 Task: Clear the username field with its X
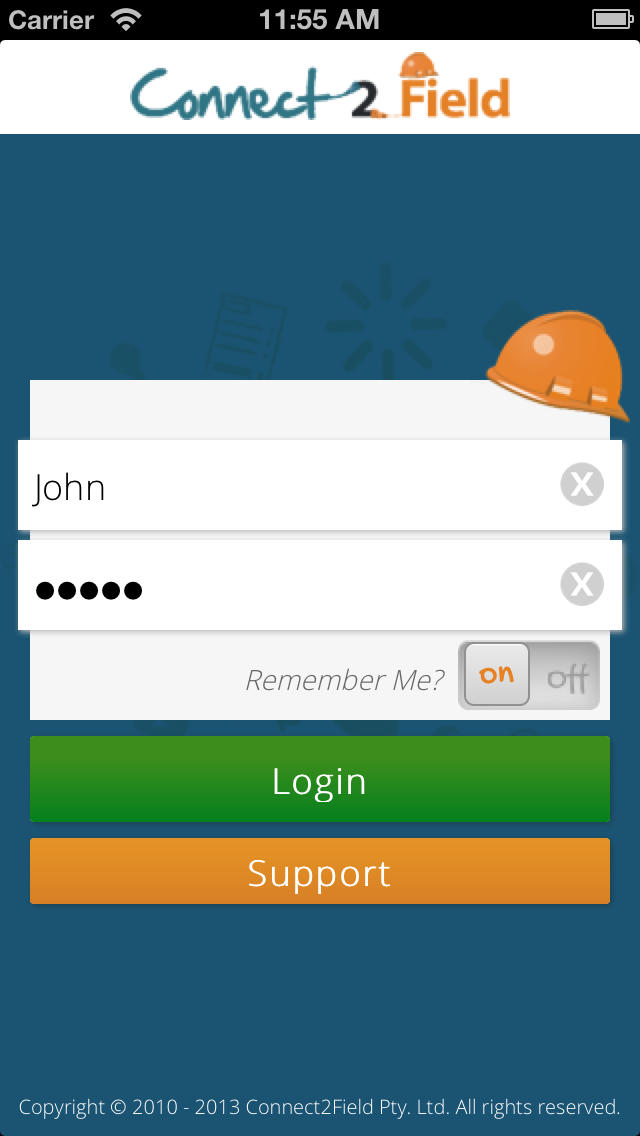point(581,486)
